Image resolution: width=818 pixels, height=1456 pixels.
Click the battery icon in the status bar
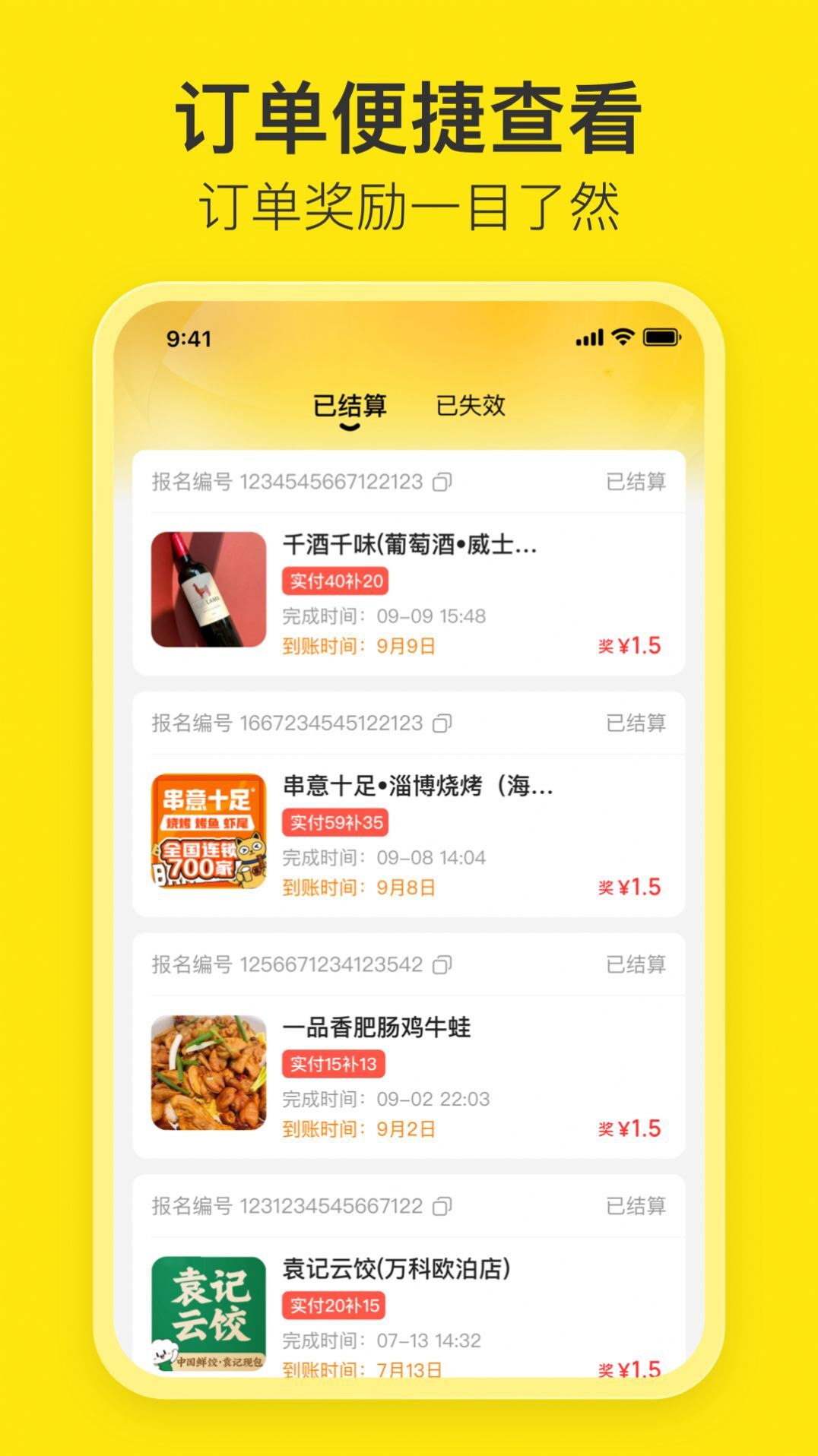point(658,335)
